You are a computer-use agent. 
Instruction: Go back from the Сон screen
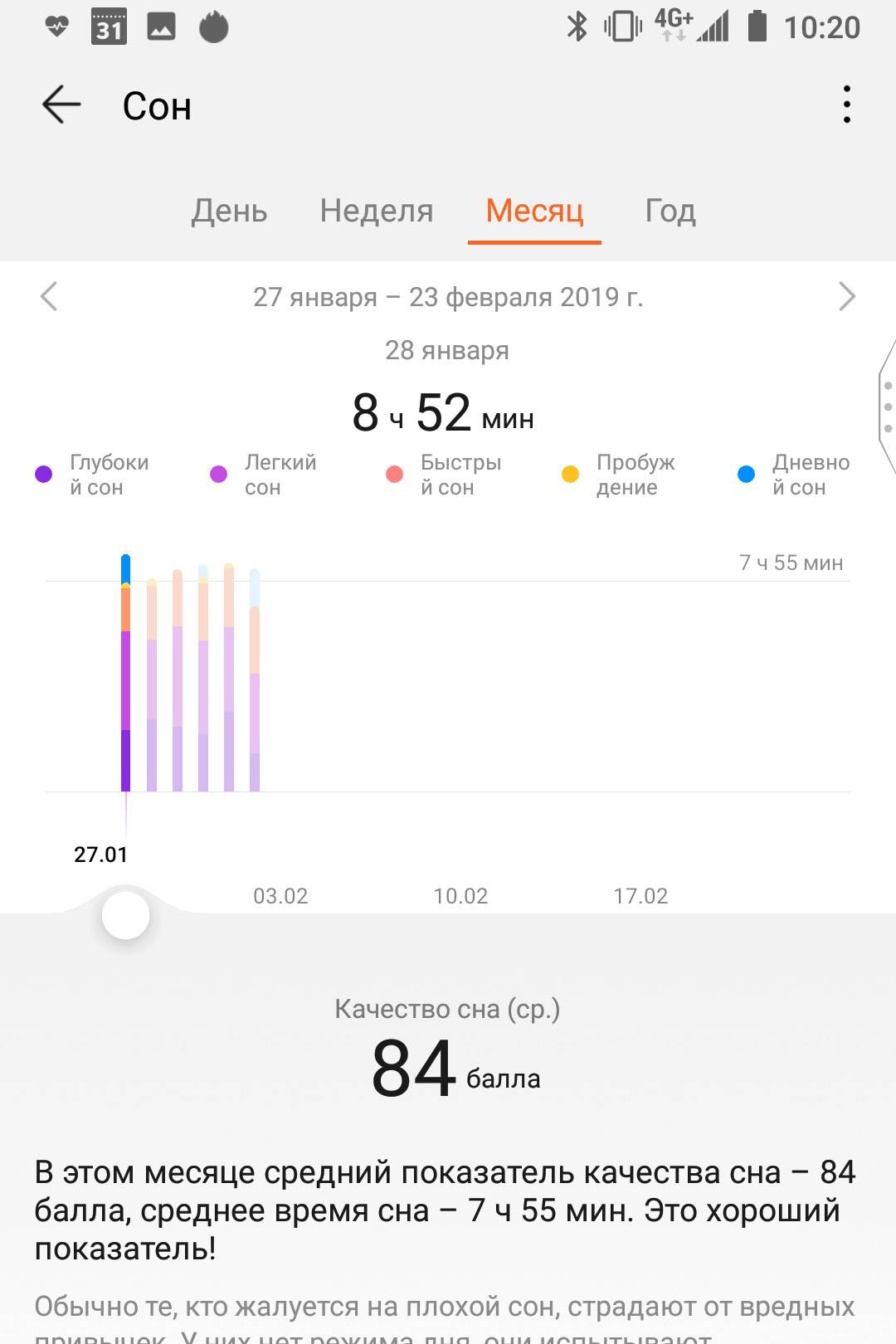(61, 105)
